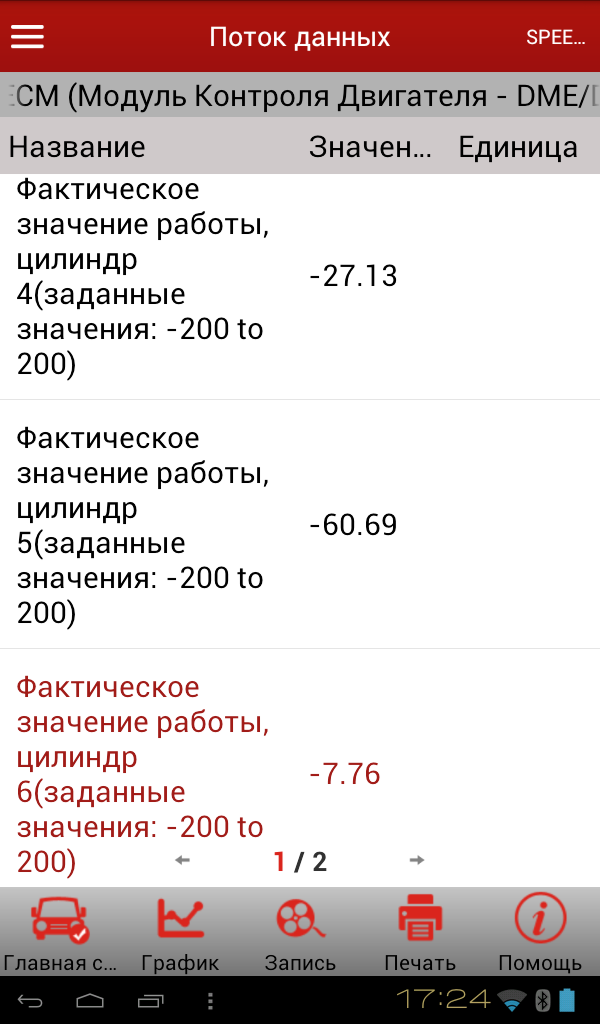Tap the system back button
This screenshot has height=1024, width=600.
[31, 1000]
